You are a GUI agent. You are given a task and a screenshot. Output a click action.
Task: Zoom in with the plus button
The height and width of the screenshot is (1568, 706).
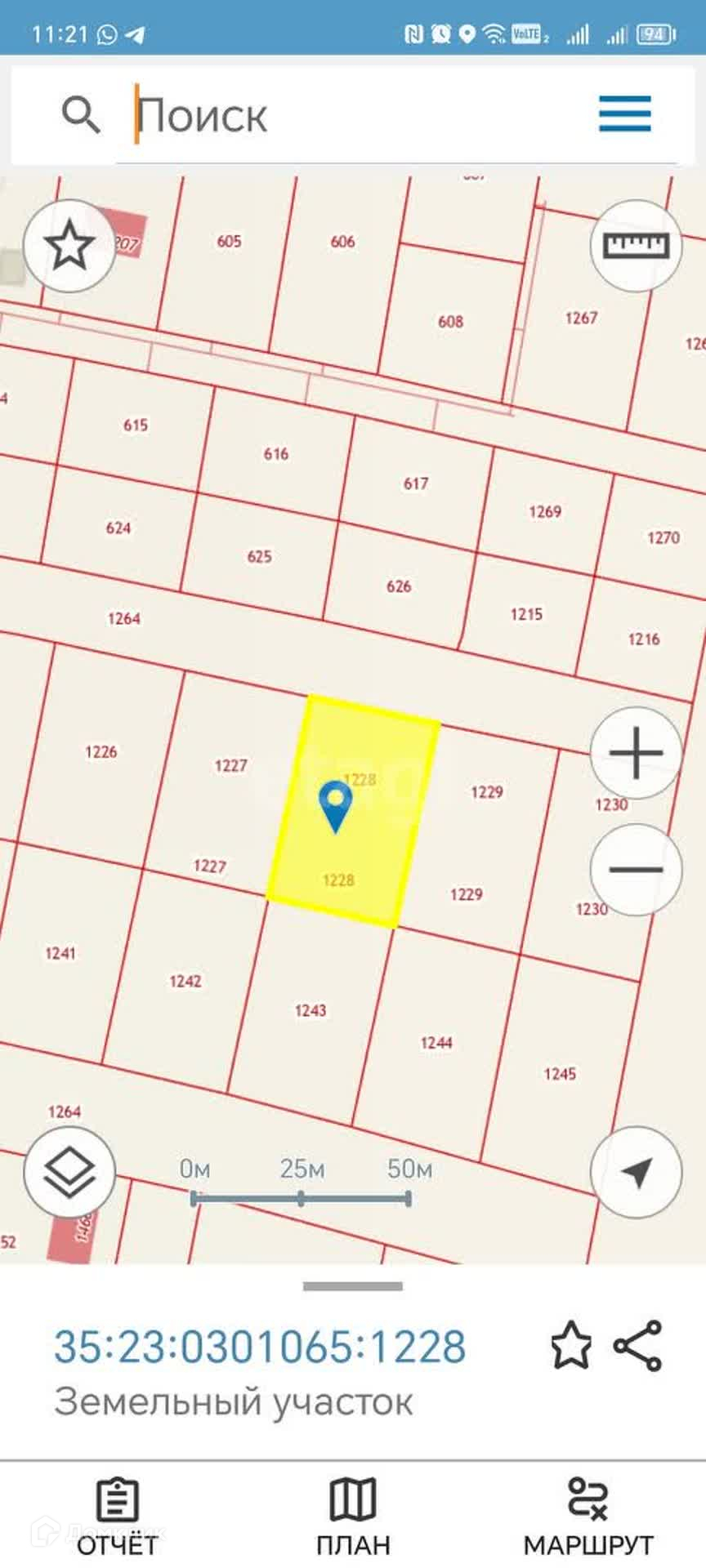pyautogui.click(x=636, y=752)
